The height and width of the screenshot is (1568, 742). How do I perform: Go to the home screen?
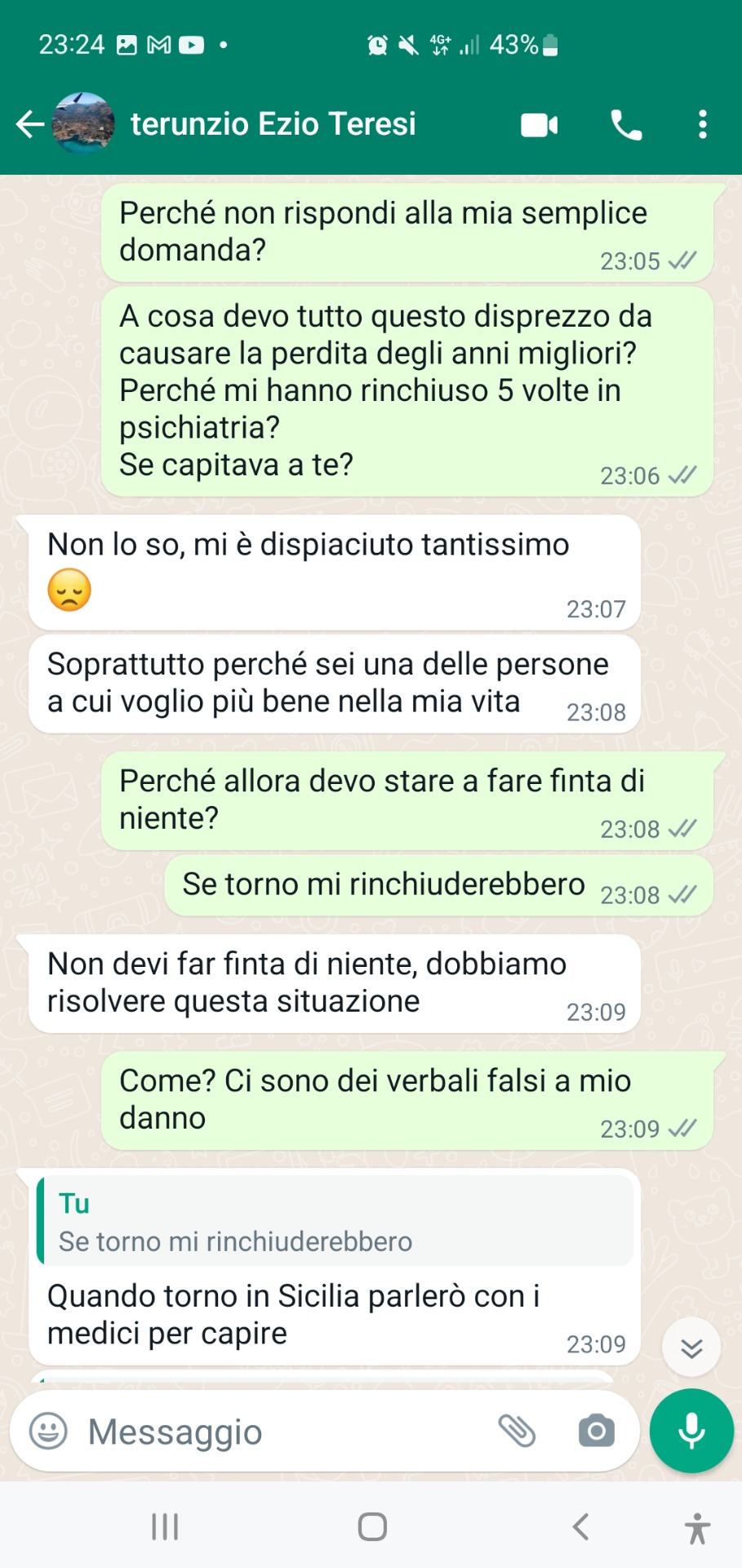pyautogui.click(x=372, y=1526)
